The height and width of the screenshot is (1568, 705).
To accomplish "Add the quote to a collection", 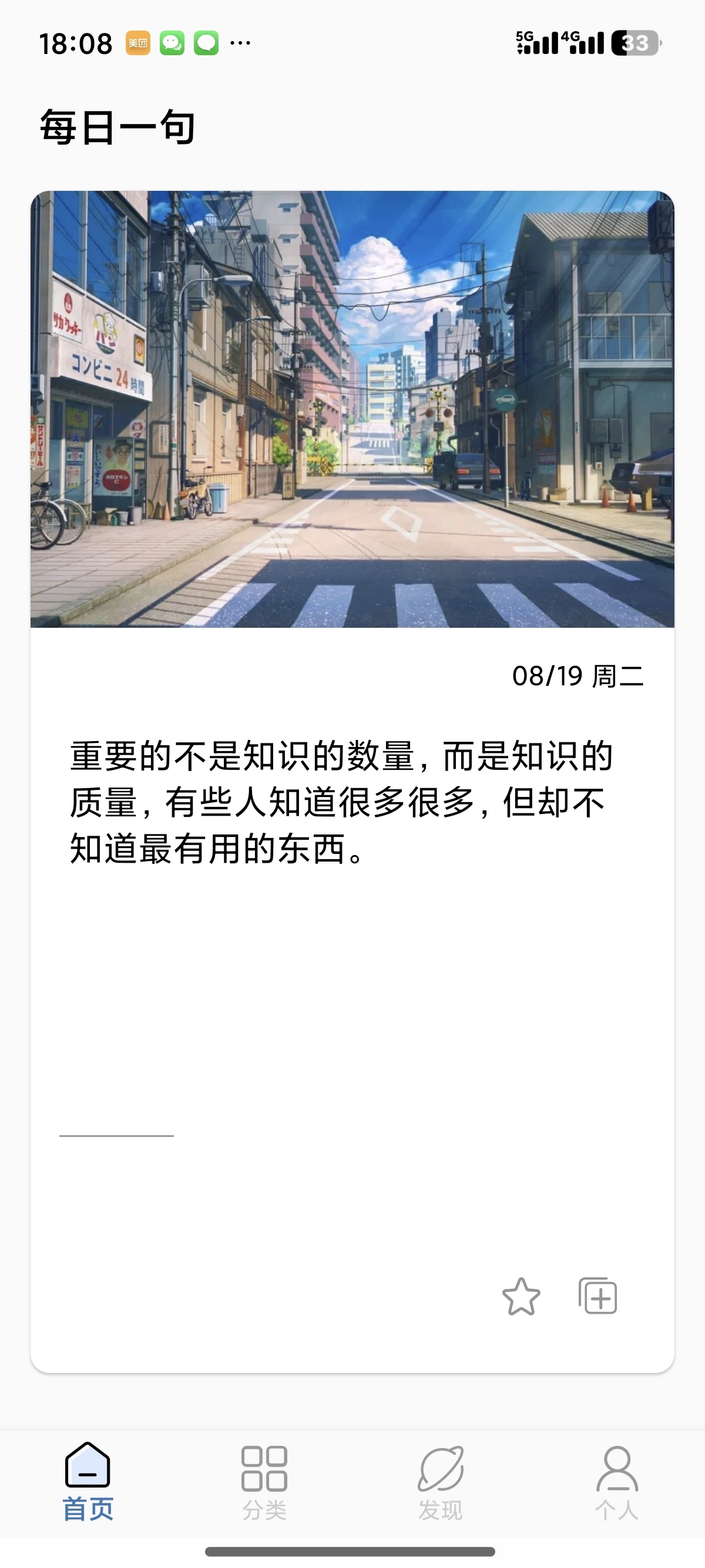I will point(598,1296).
